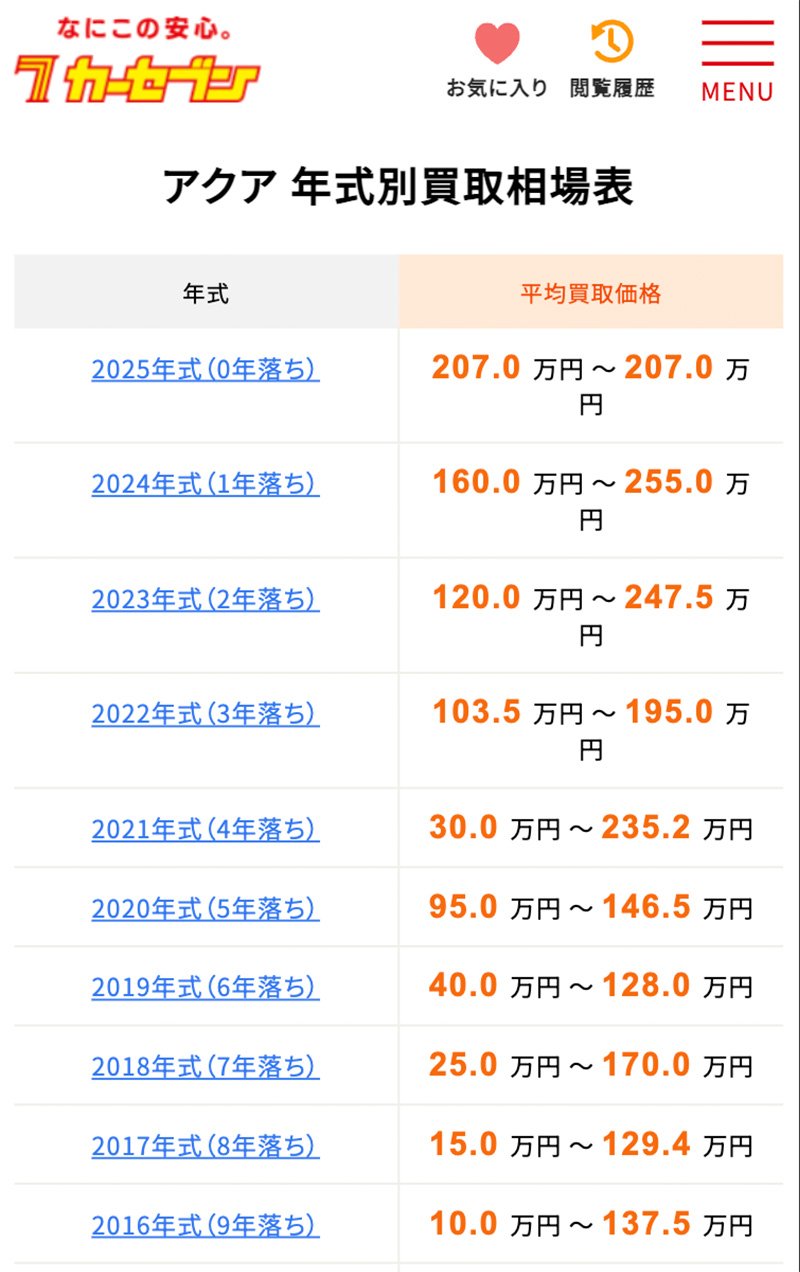Open the お気に入り favorites heart icon
The width and height of the screenshot is (800, 1272).
pyautogui.click(x=495, y=46)
